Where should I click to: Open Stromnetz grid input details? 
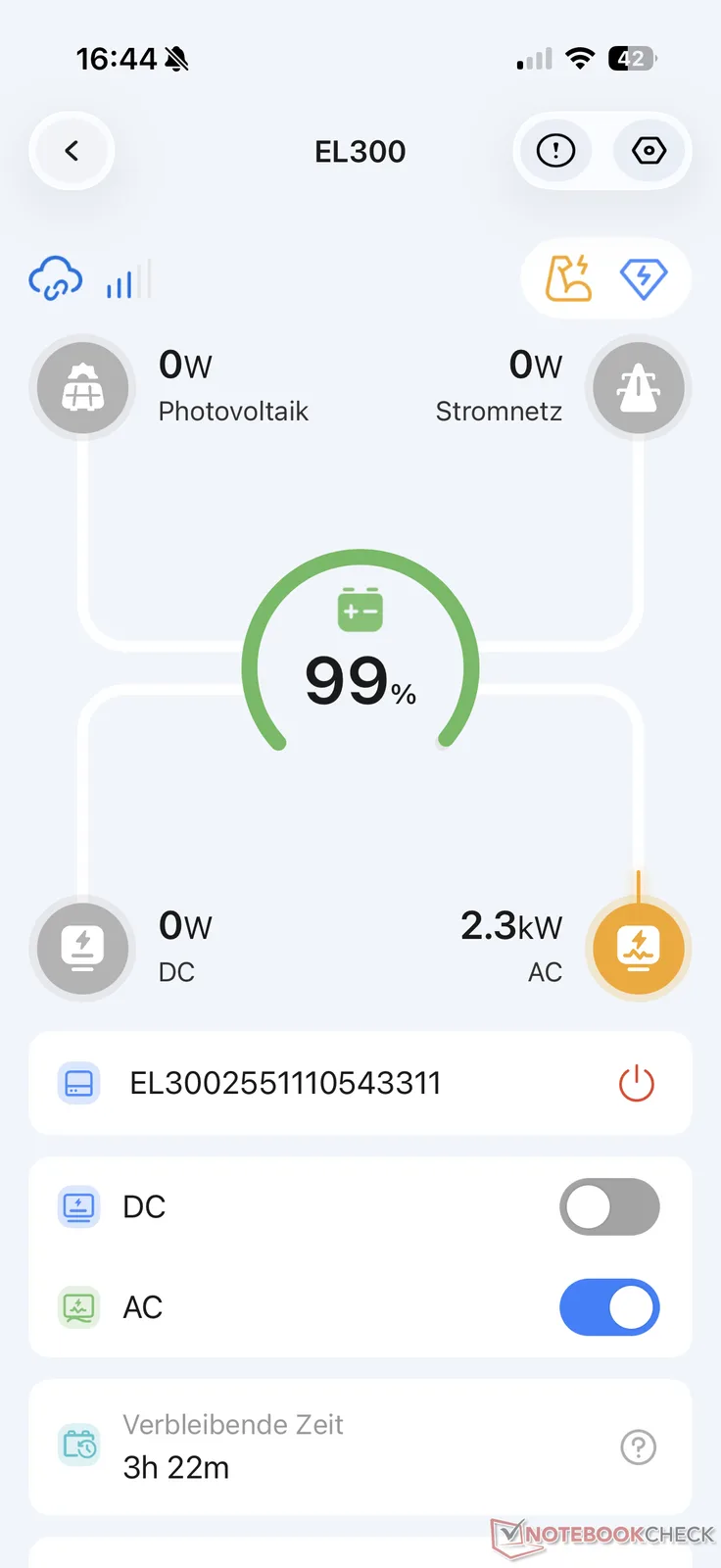point(639,388)
